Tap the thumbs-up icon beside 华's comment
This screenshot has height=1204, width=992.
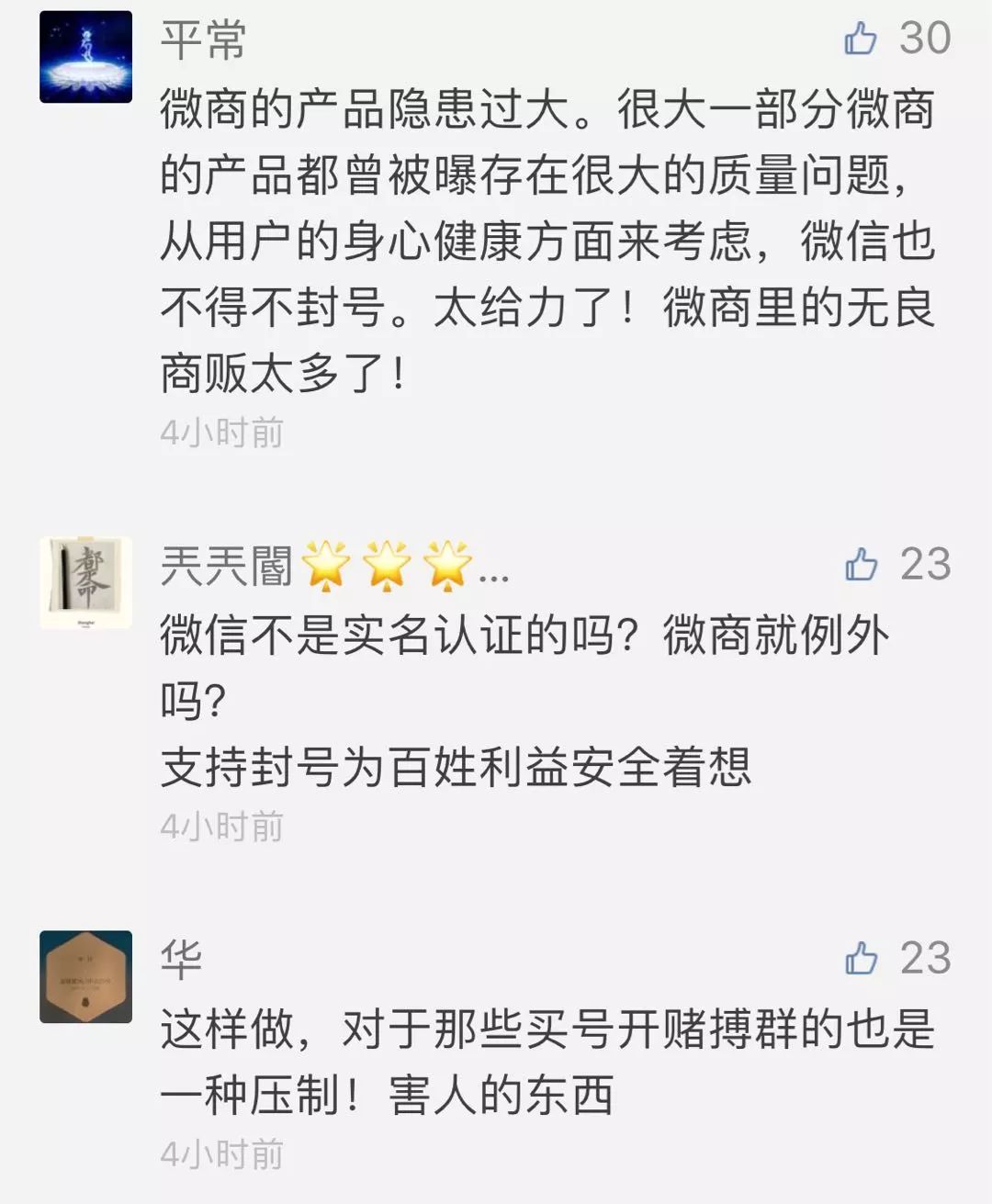(860, 959)
